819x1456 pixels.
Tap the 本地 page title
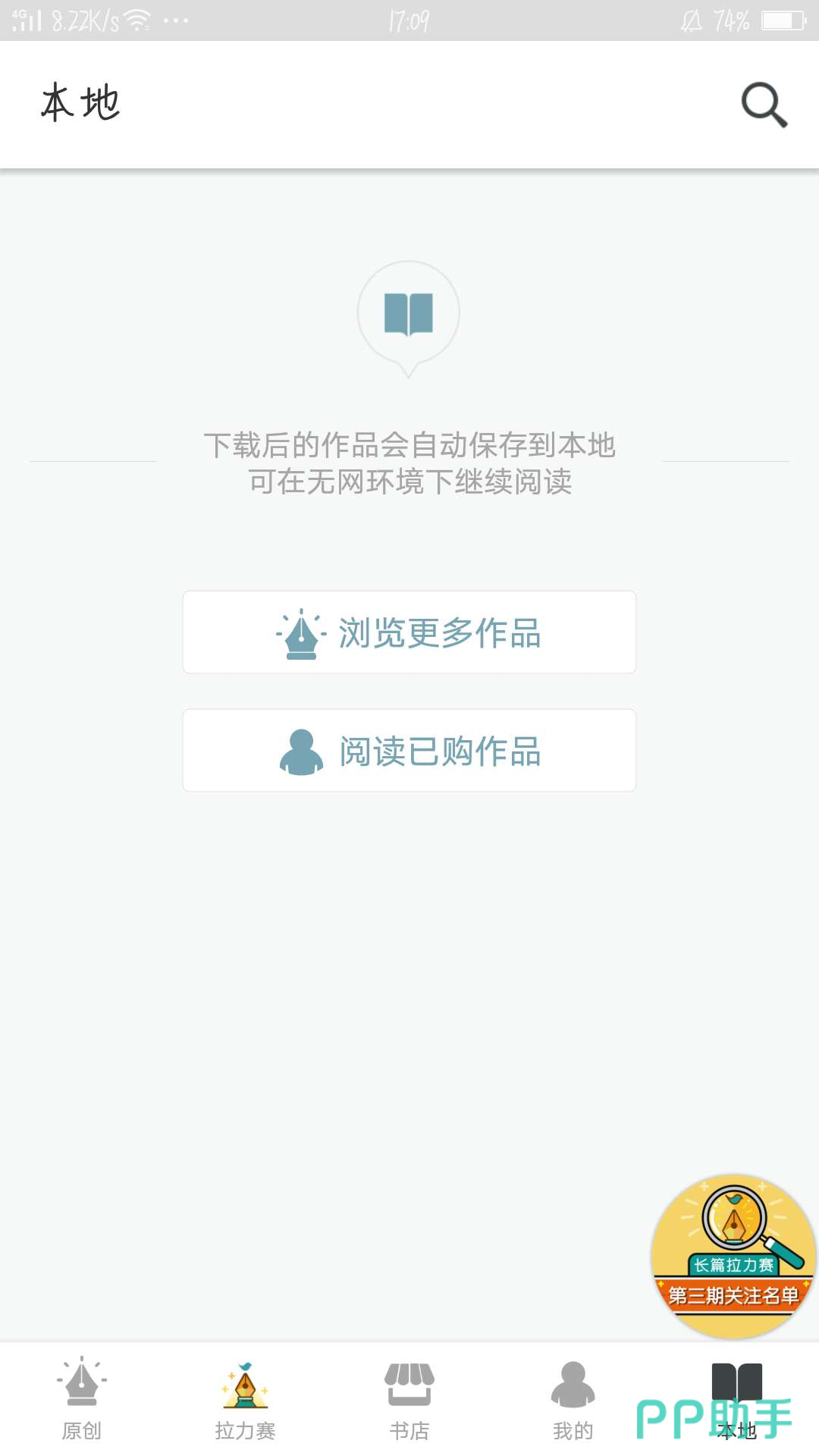tap(80, 103)
